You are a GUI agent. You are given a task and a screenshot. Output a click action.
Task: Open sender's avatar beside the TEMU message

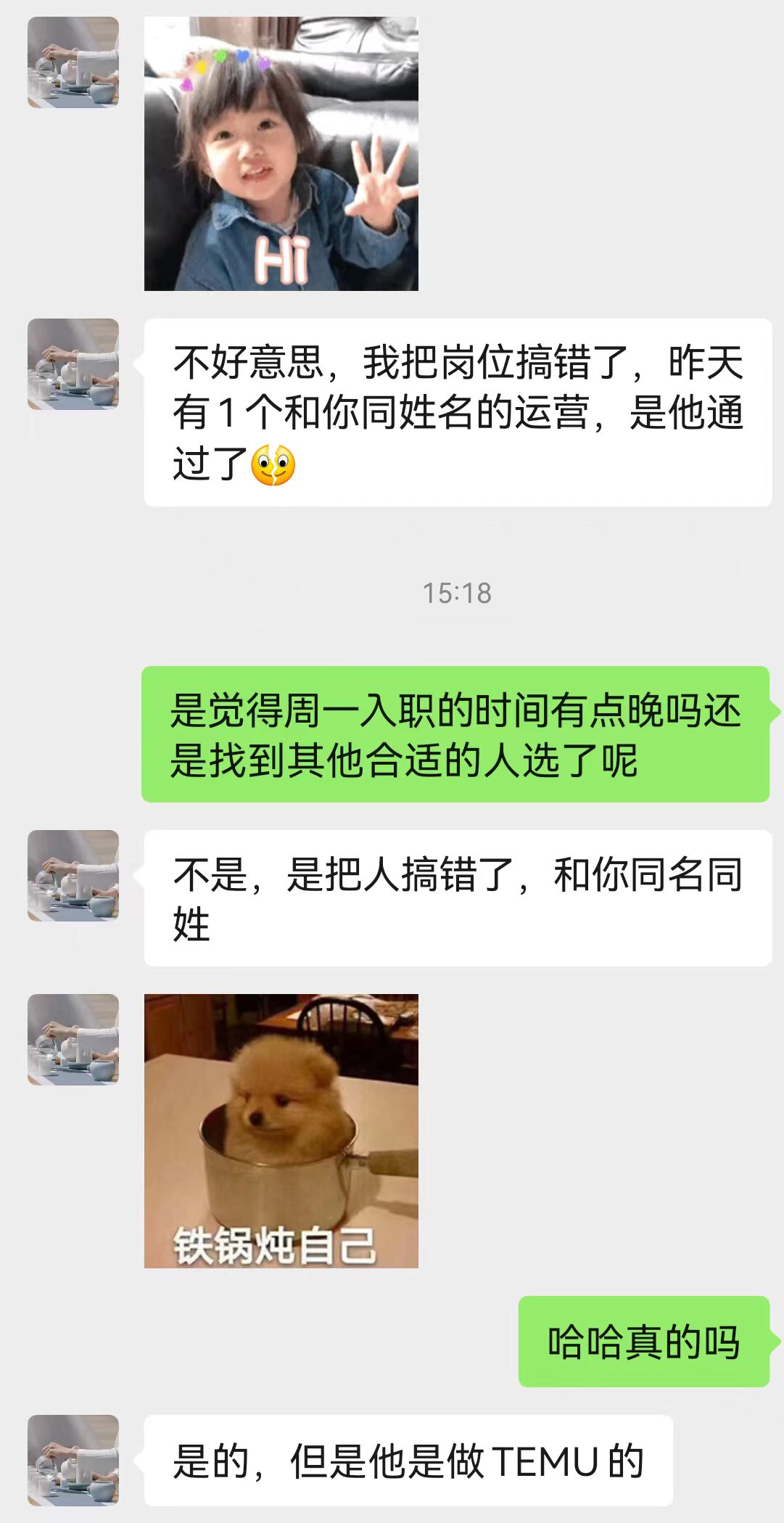click(73, 1460)
